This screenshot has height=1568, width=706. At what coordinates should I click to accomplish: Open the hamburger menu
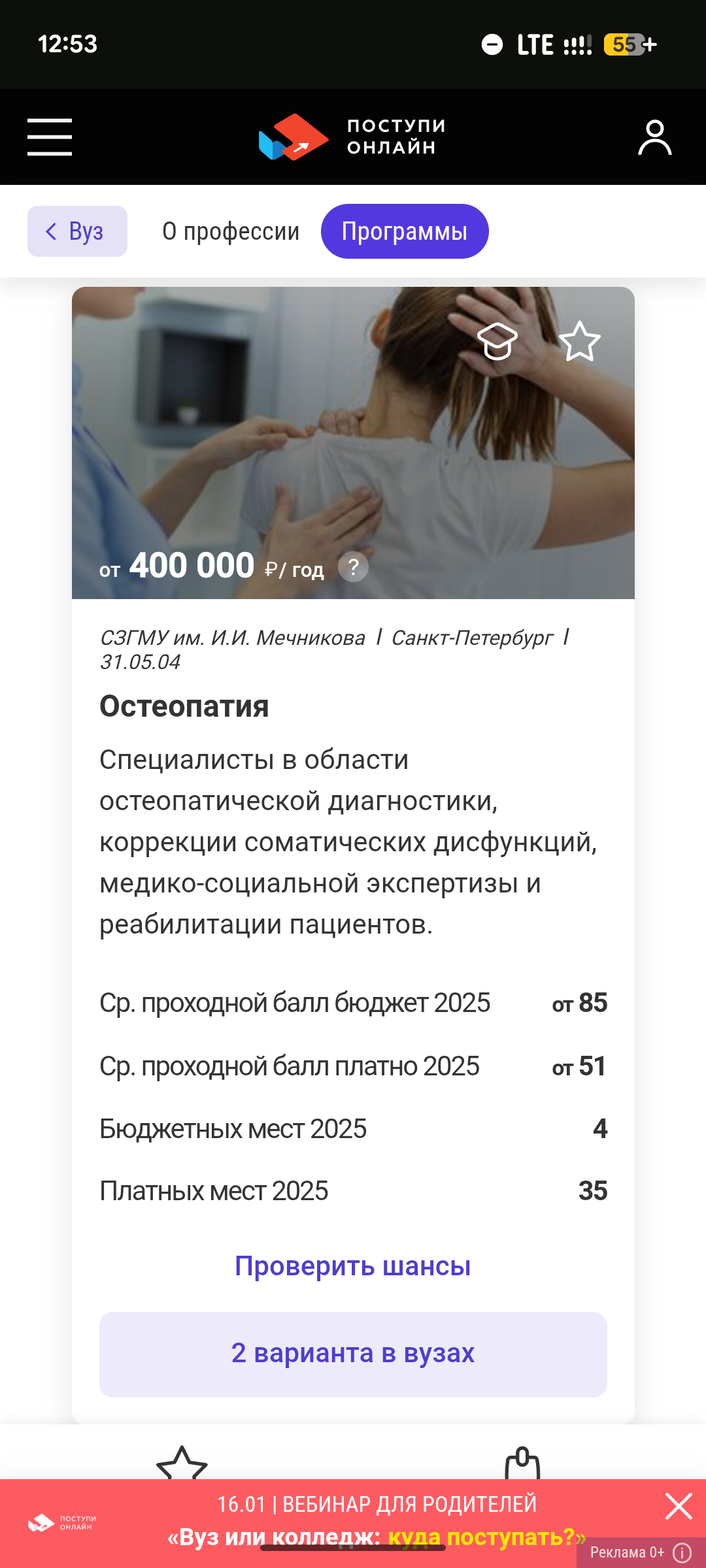[50, 137]
